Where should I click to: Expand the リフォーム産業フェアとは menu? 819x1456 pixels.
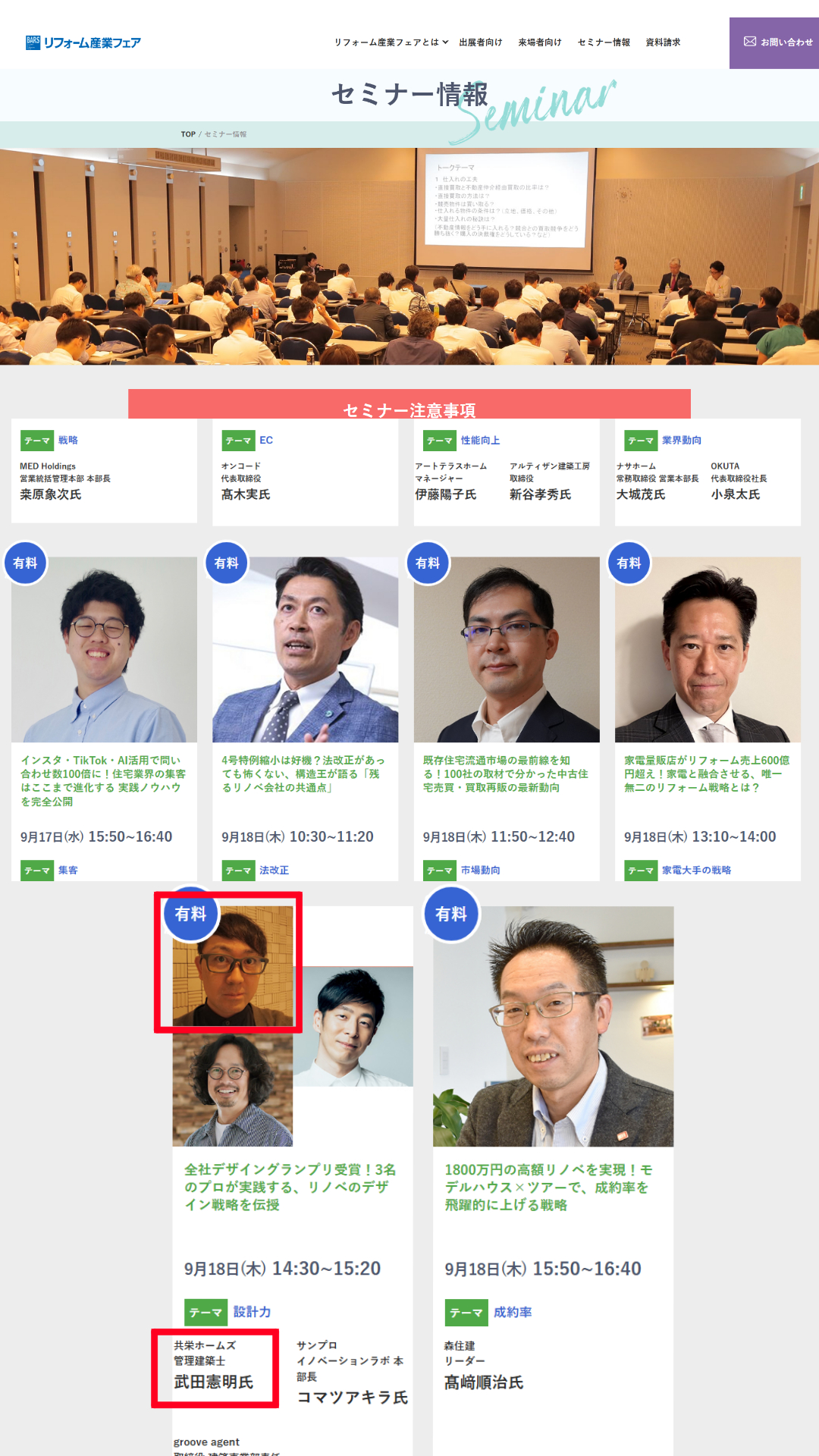pos(391,42)
